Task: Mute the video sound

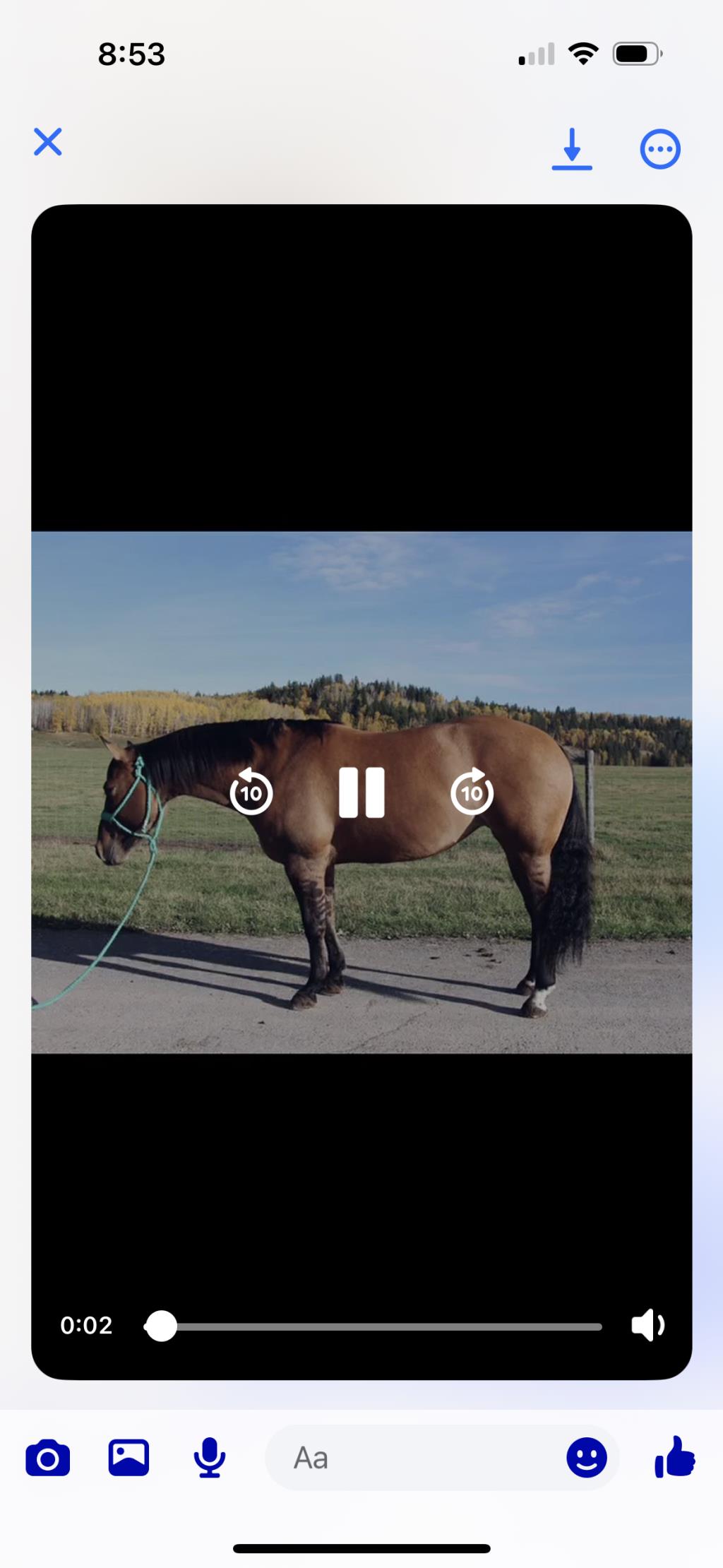Action: pyautogui.click(x=647, y=1325)
